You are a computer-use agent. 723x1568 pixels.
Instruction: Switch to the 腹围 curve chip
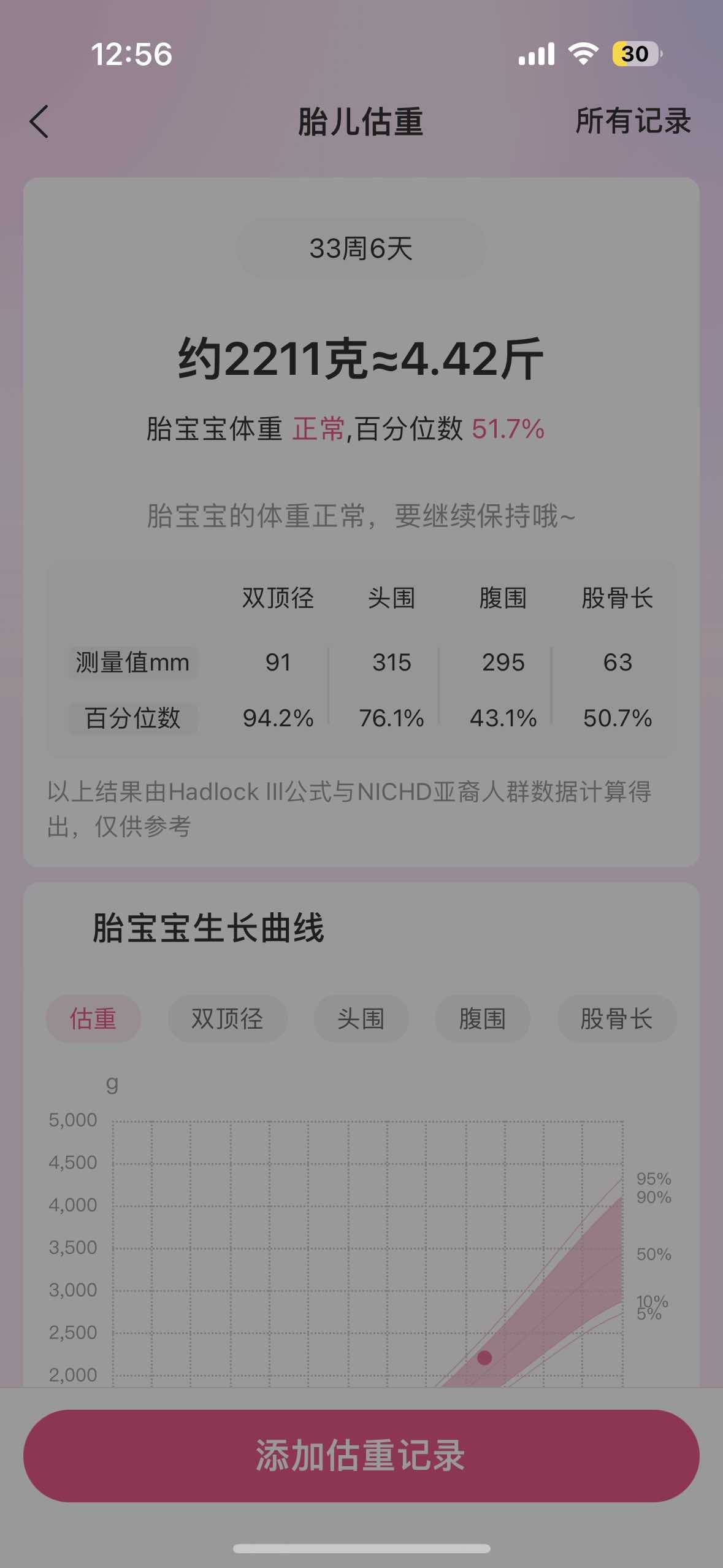[x=482, y=1018]
